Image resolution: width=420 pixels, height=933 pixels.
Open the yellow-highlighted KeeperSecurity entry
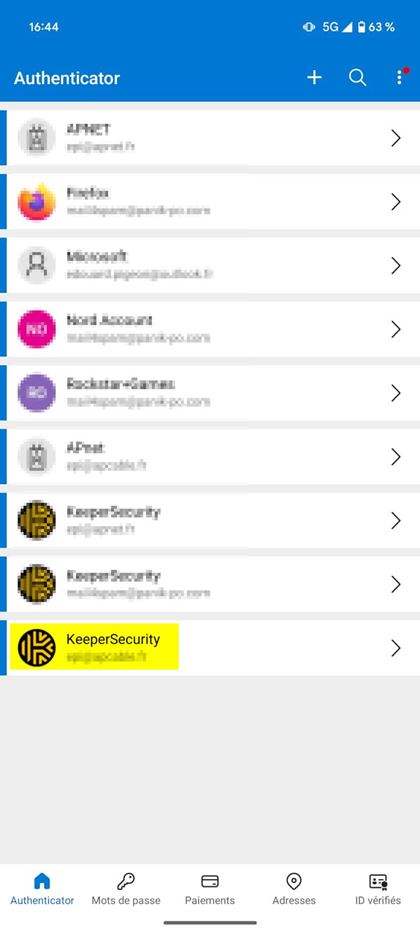pyautogui.click(x=210, y=648)
